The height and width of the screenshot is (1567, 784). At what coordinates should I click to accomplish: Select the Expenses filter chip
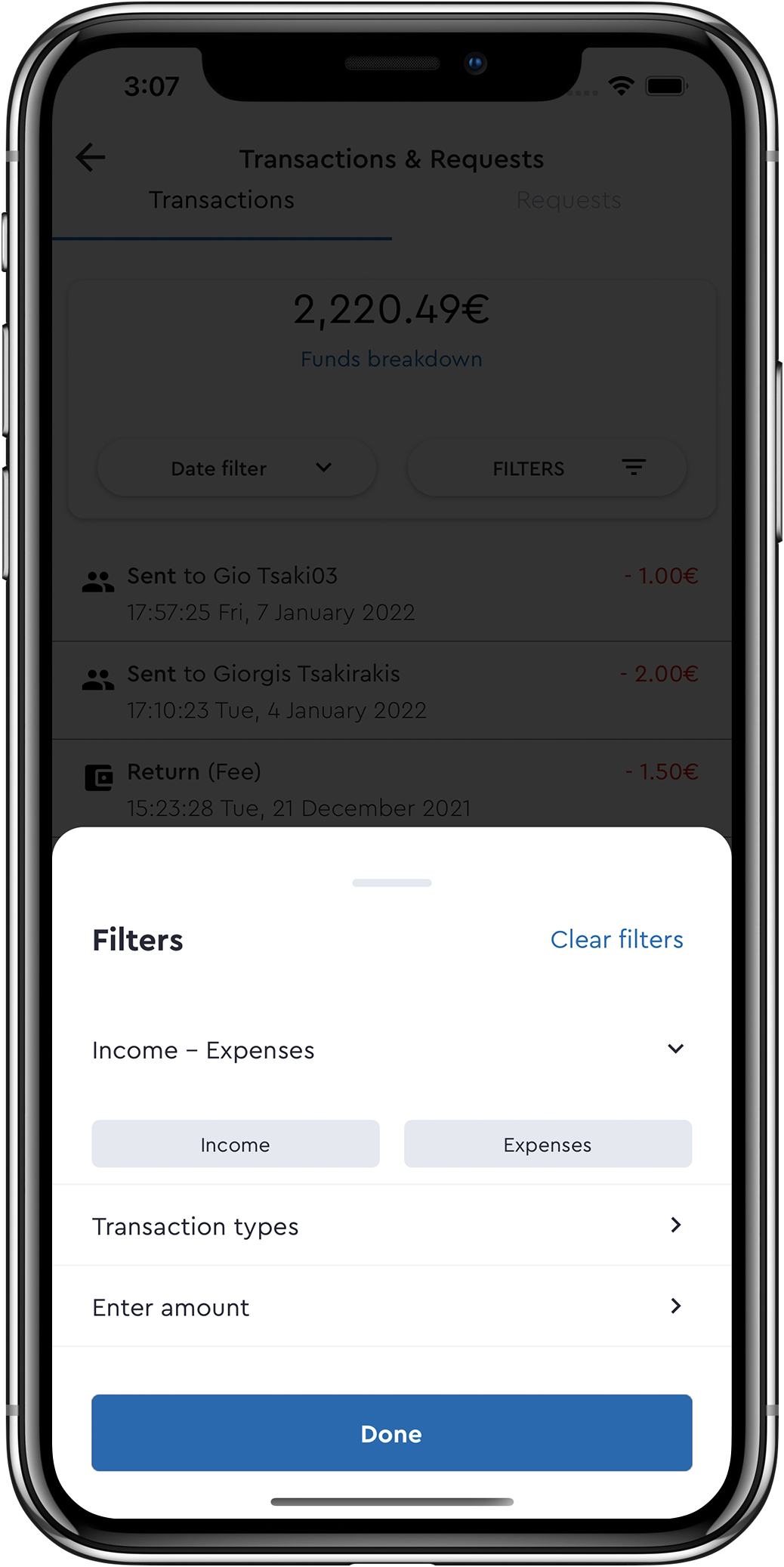[548, 1144]
